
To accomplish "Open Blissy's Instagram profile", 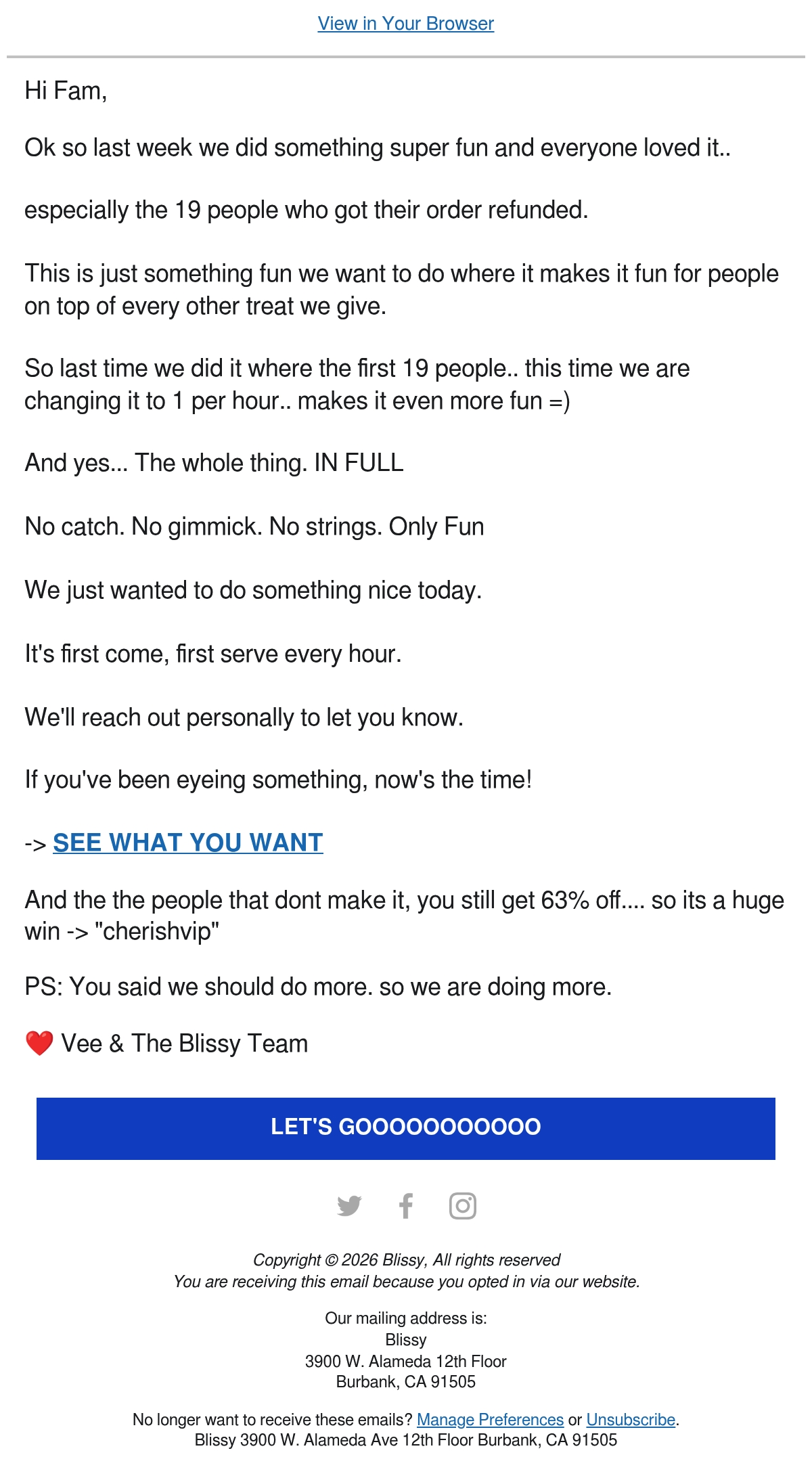I will (463, 1206).
